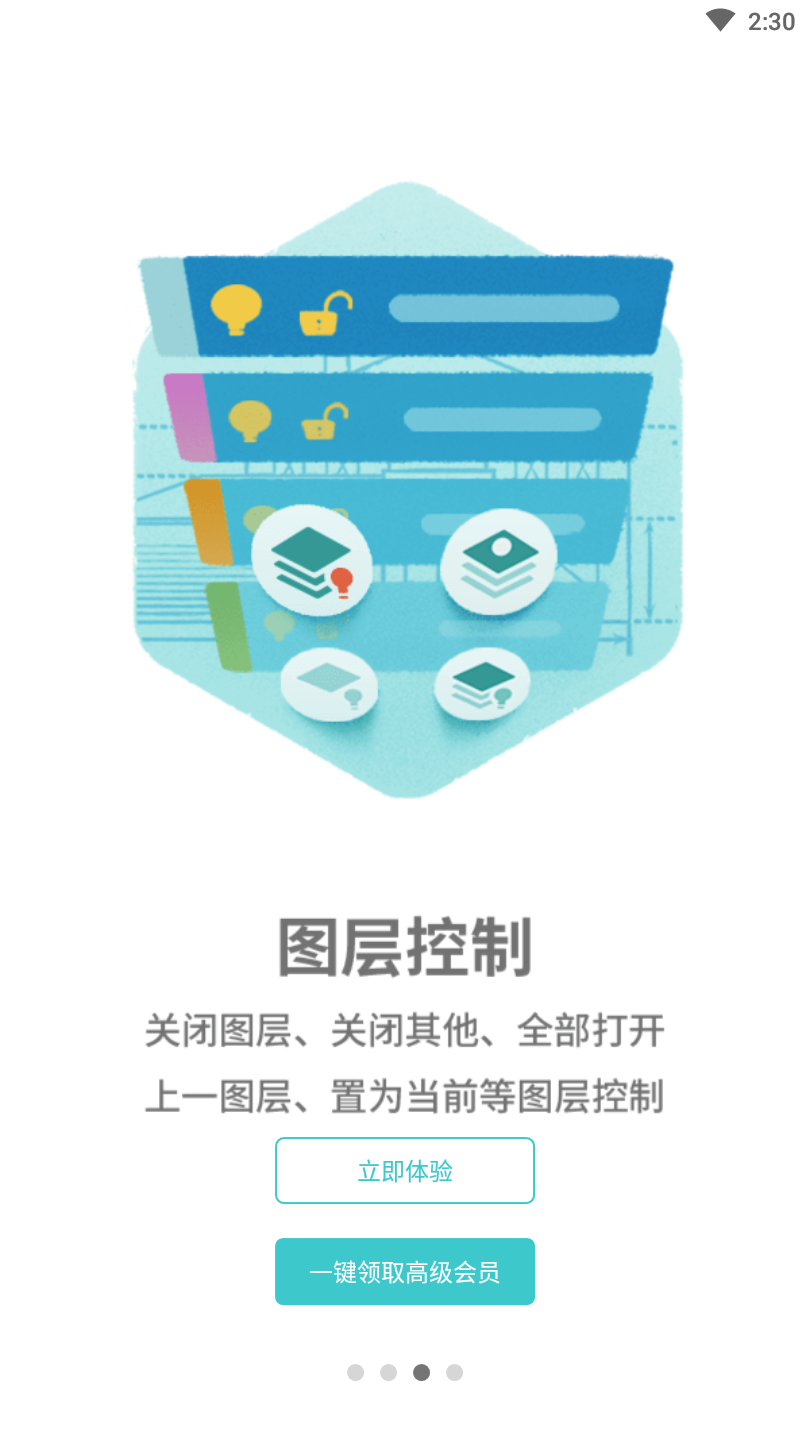Tap the second page indicator dot
810x1440 pixels.
click(388, 1373)
